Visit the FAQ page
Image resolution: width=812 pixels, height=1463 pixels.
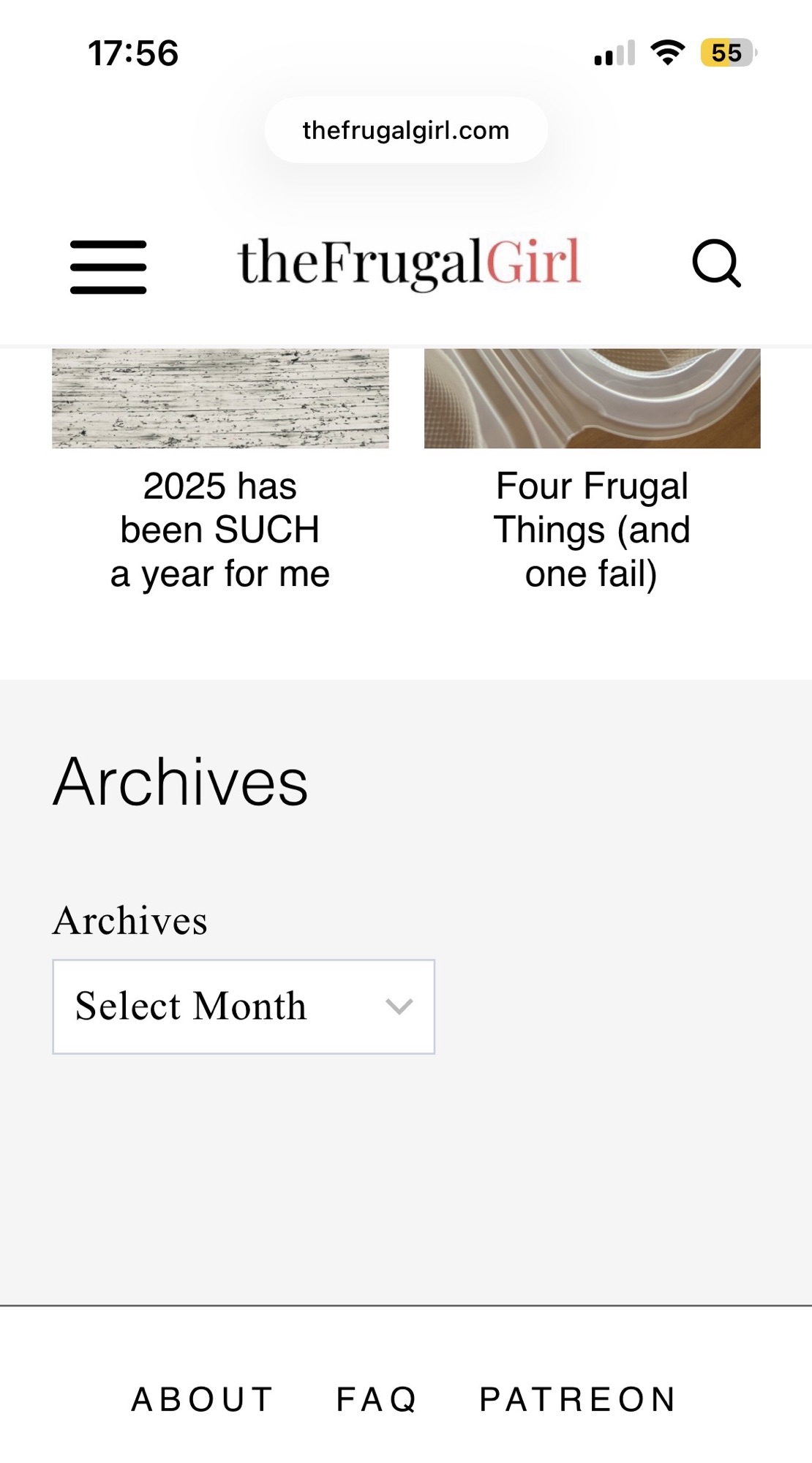[x=375, y=1399]
